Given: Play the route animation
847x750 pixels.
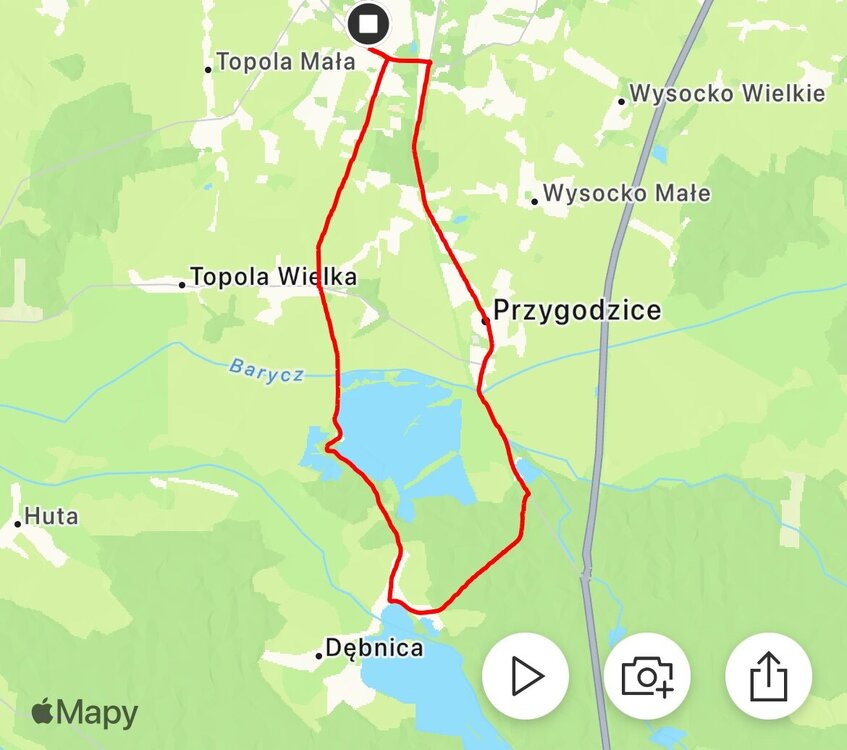Looking at the screenshot, I should pos(525,676).
